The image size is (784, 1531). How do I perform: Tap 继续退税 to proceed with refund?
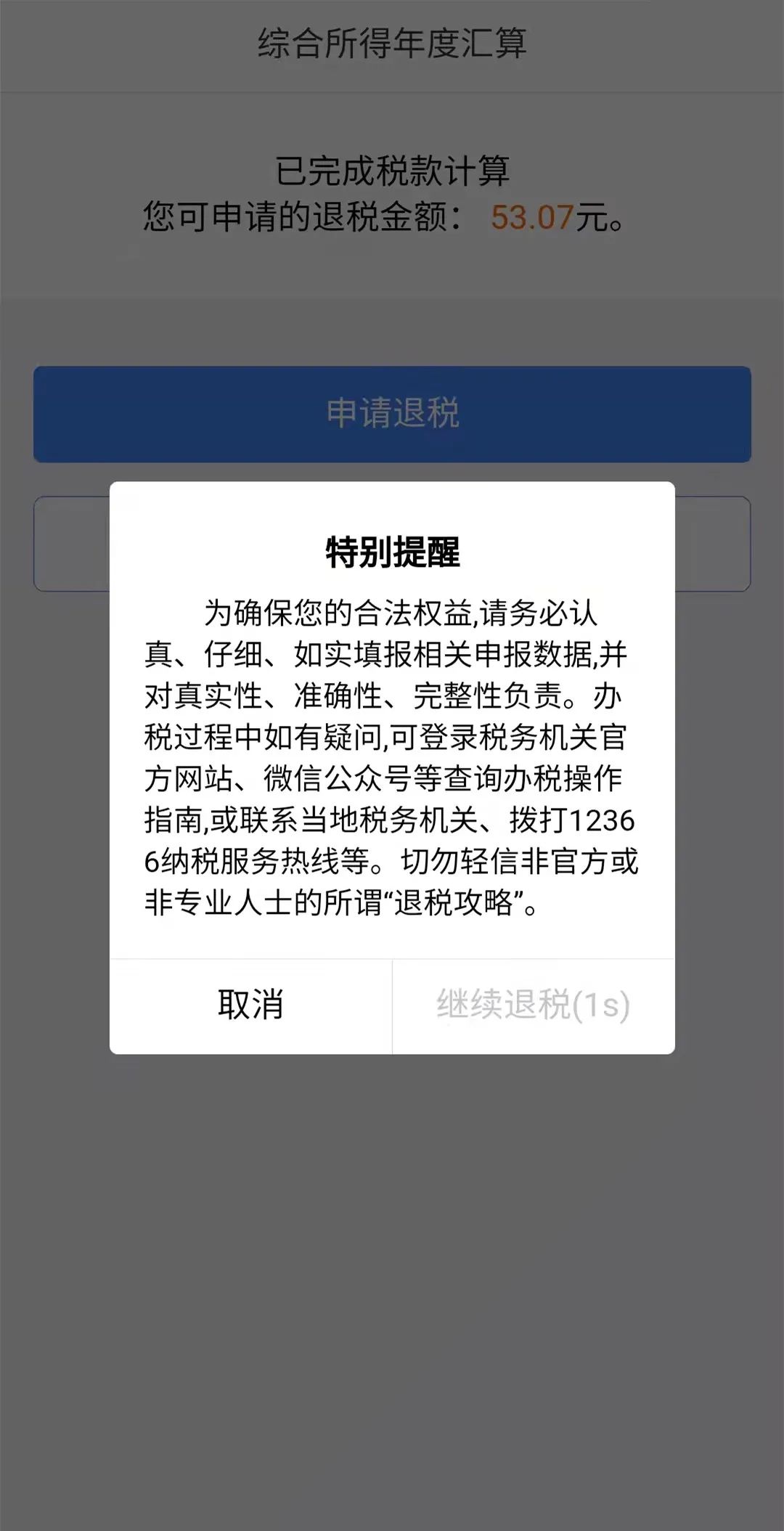534,1006
